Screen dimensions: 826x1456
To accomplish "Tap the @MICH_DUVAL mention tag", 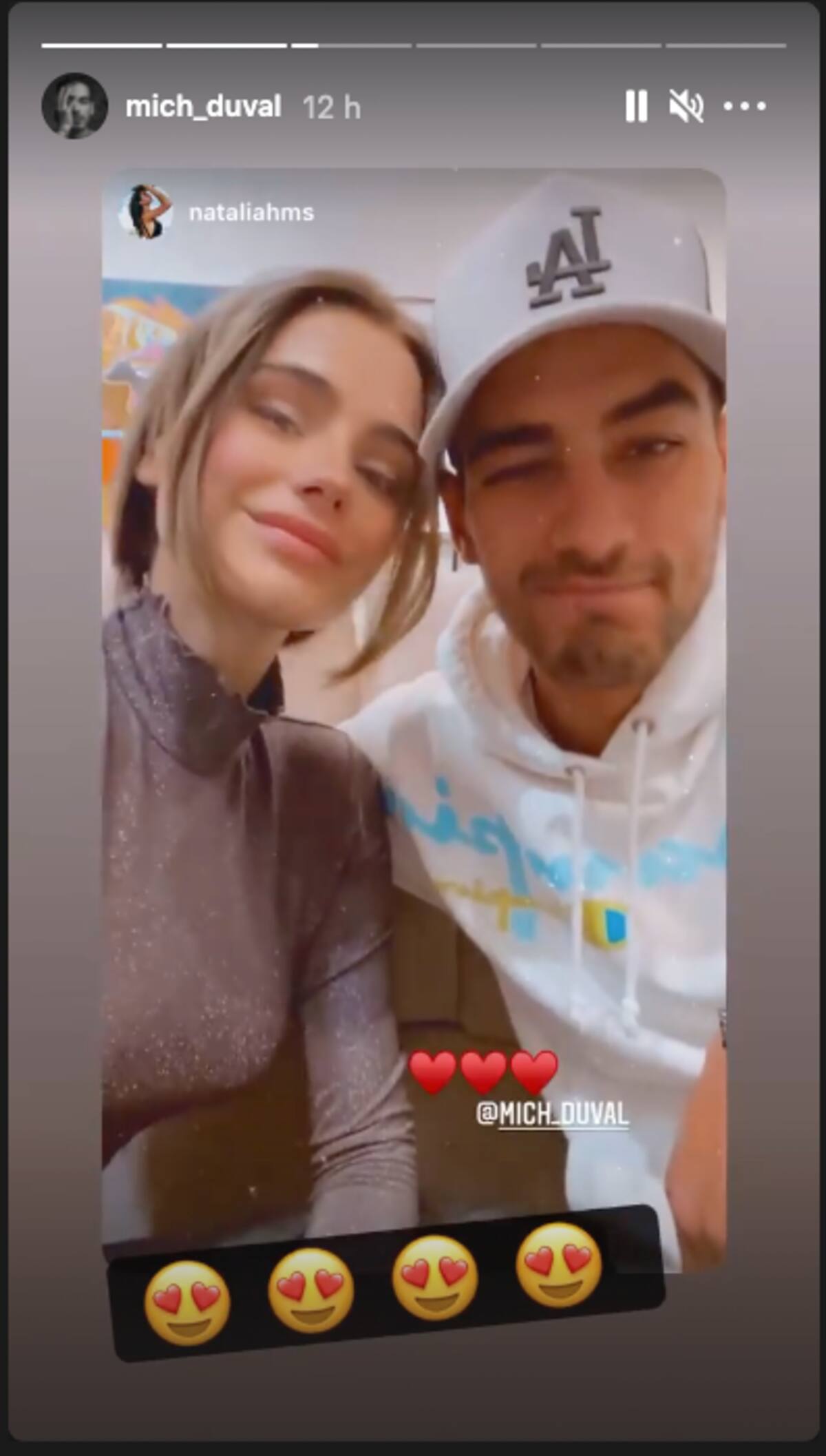I will point(552,1114).
